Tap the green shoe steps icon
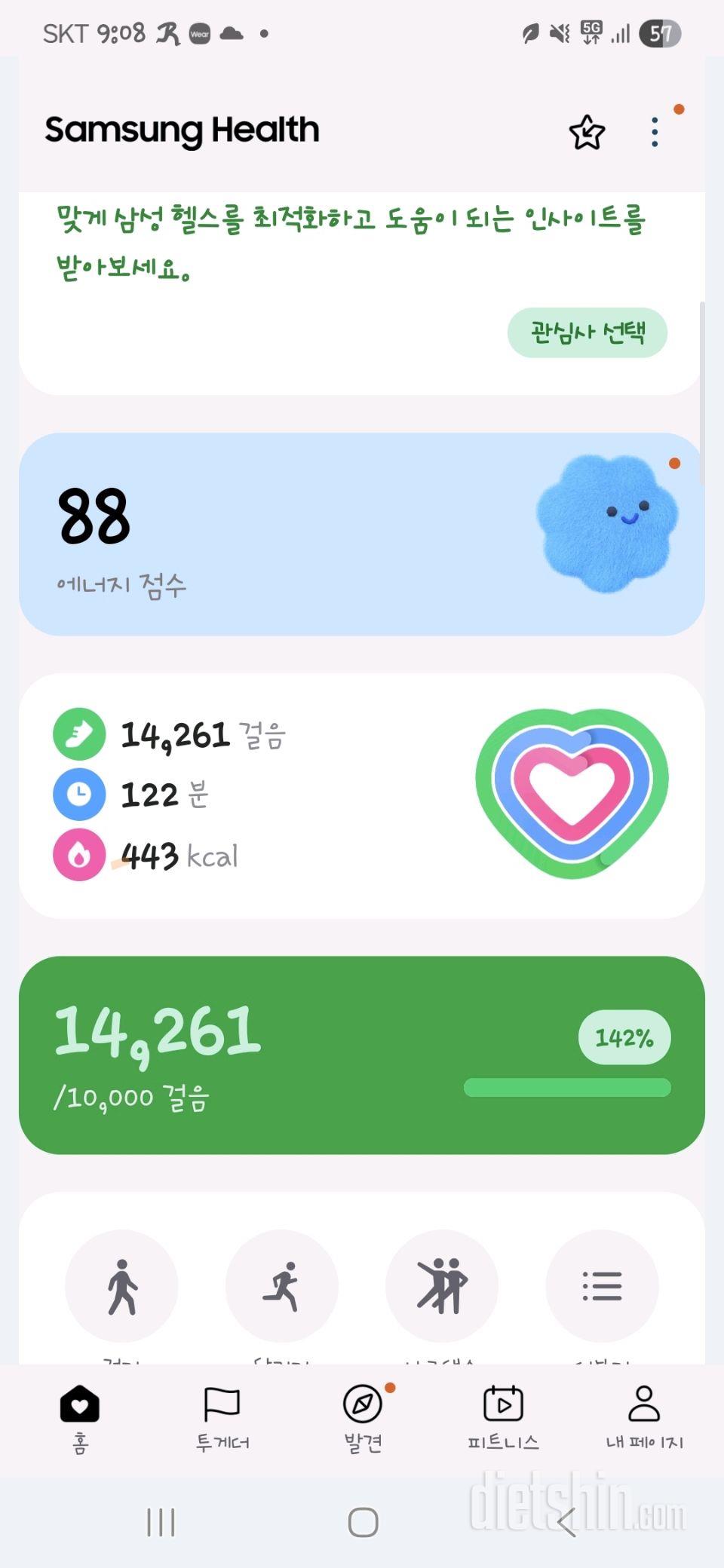Screen dimensions: 724x1568 (x=79, y=734)
